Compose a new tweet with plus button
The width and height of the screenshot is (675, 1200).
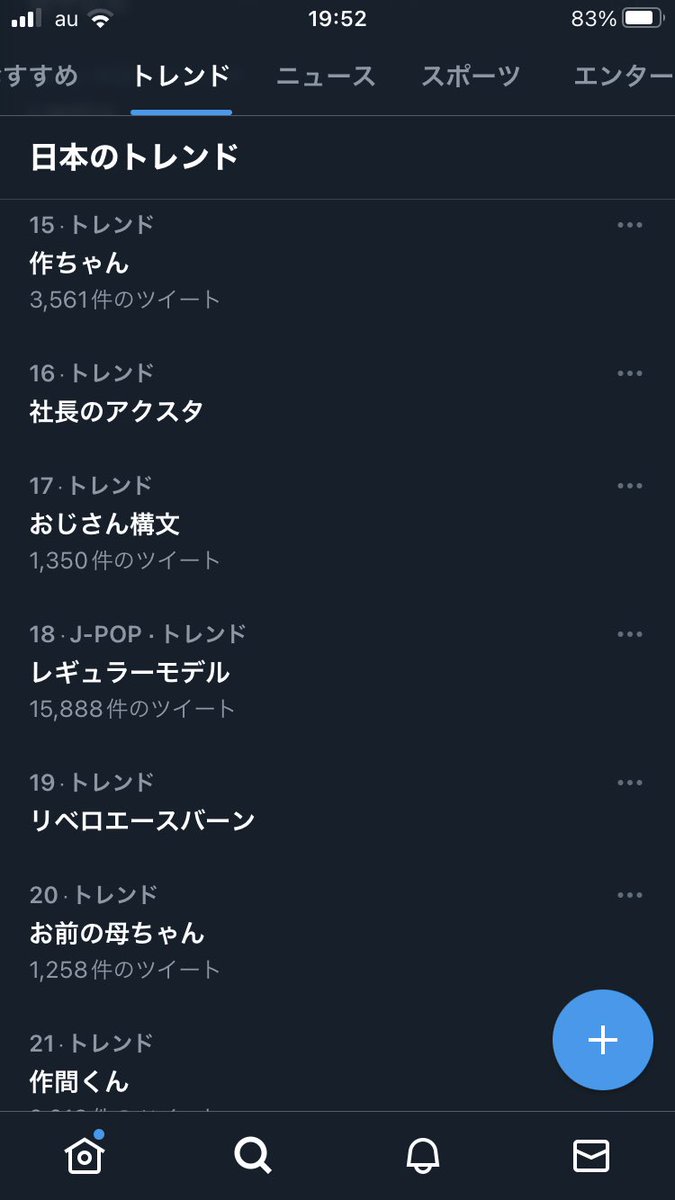[603, 1040]
